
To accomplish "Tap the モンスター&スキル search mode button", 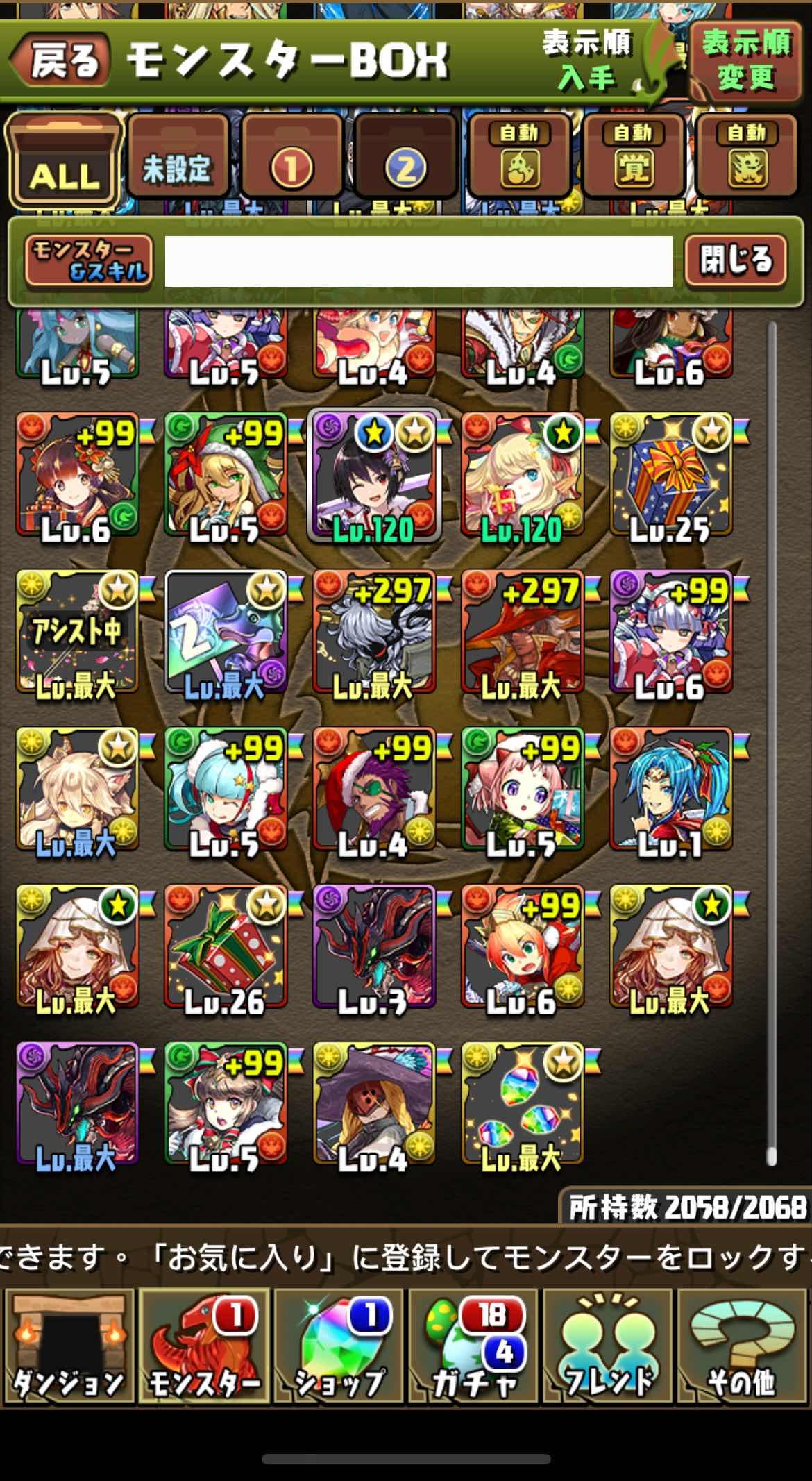I will tap(89, 261).
